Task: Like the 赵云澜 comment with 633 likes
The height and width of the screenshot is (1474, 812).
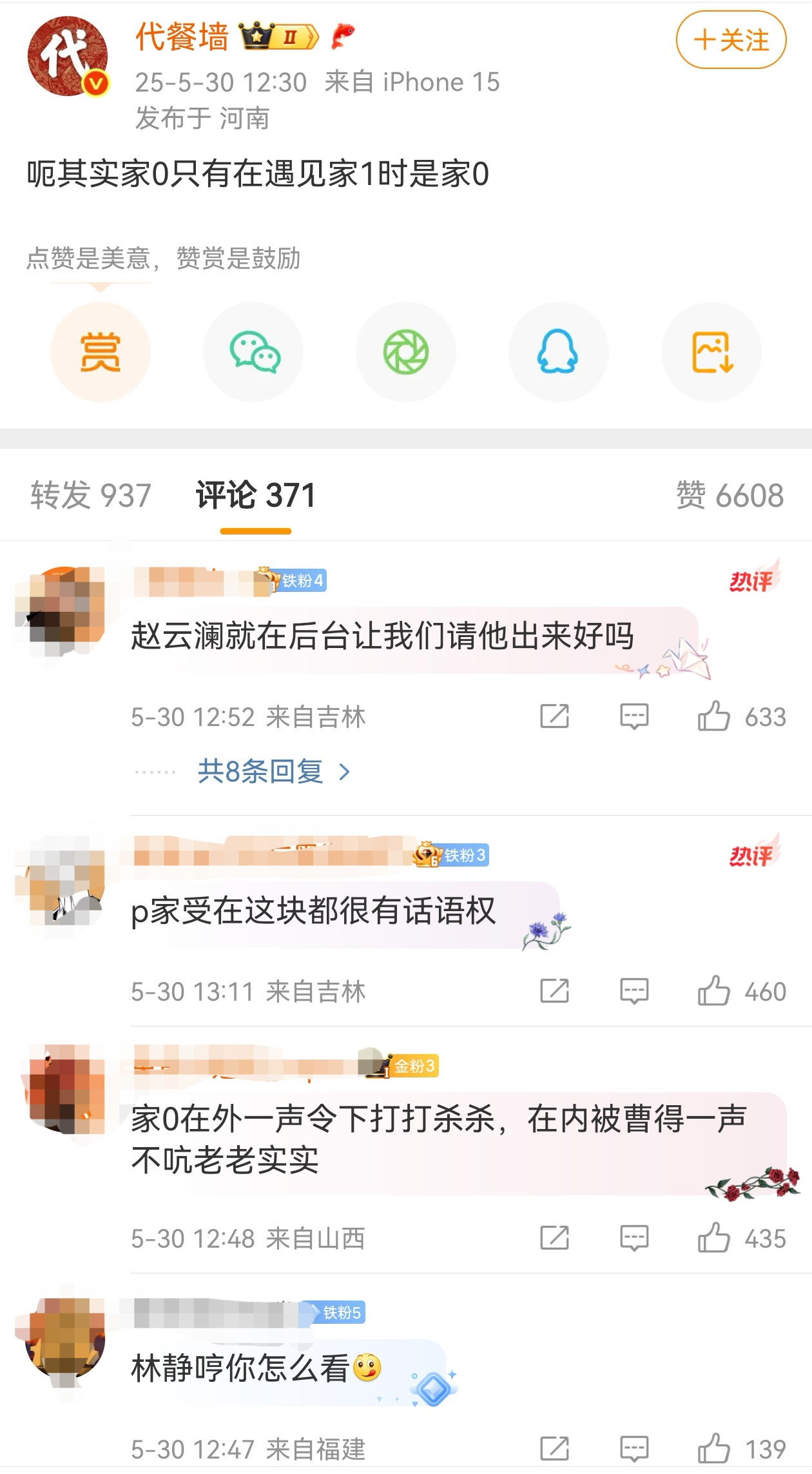Action: click(741, 716)
